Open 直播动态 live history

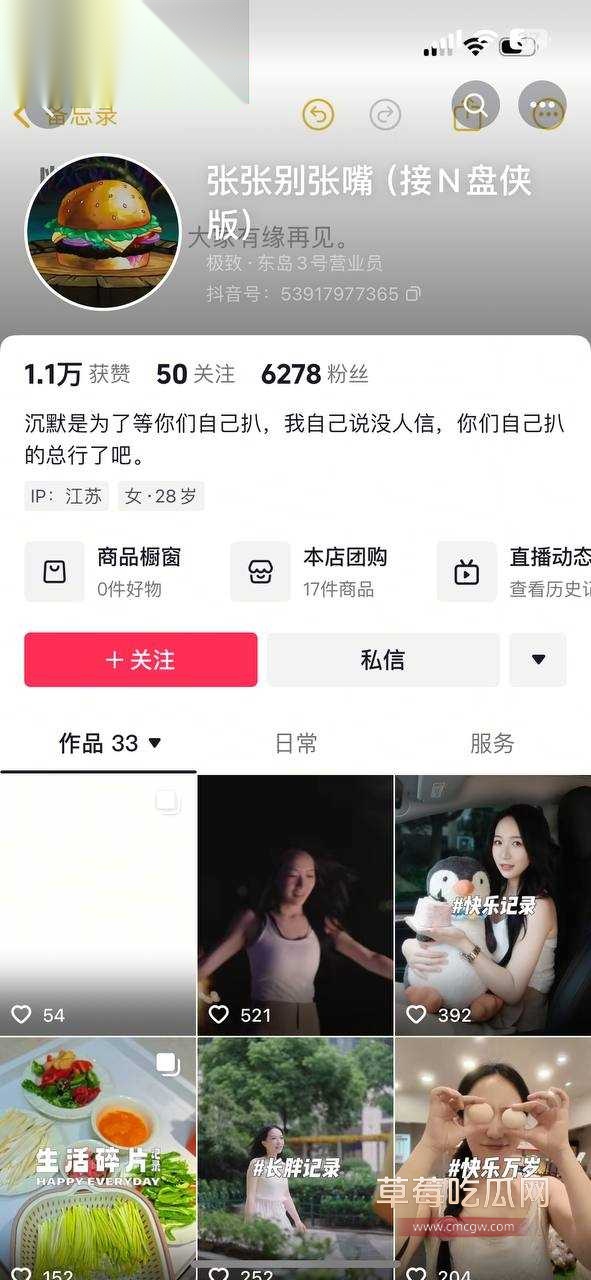[x=514, y=572]
